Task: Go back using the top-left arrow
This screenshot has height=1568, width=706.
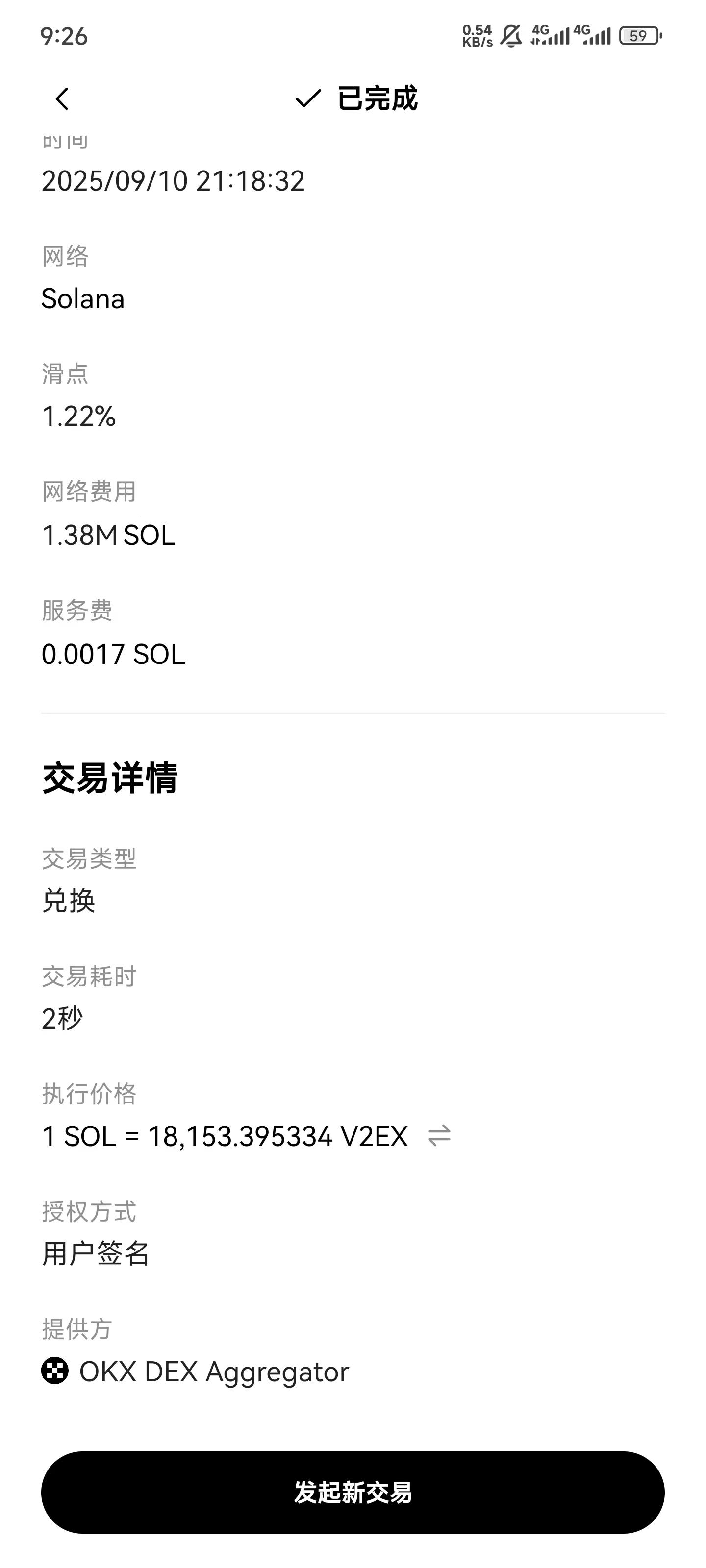Action: pos(61,98)
